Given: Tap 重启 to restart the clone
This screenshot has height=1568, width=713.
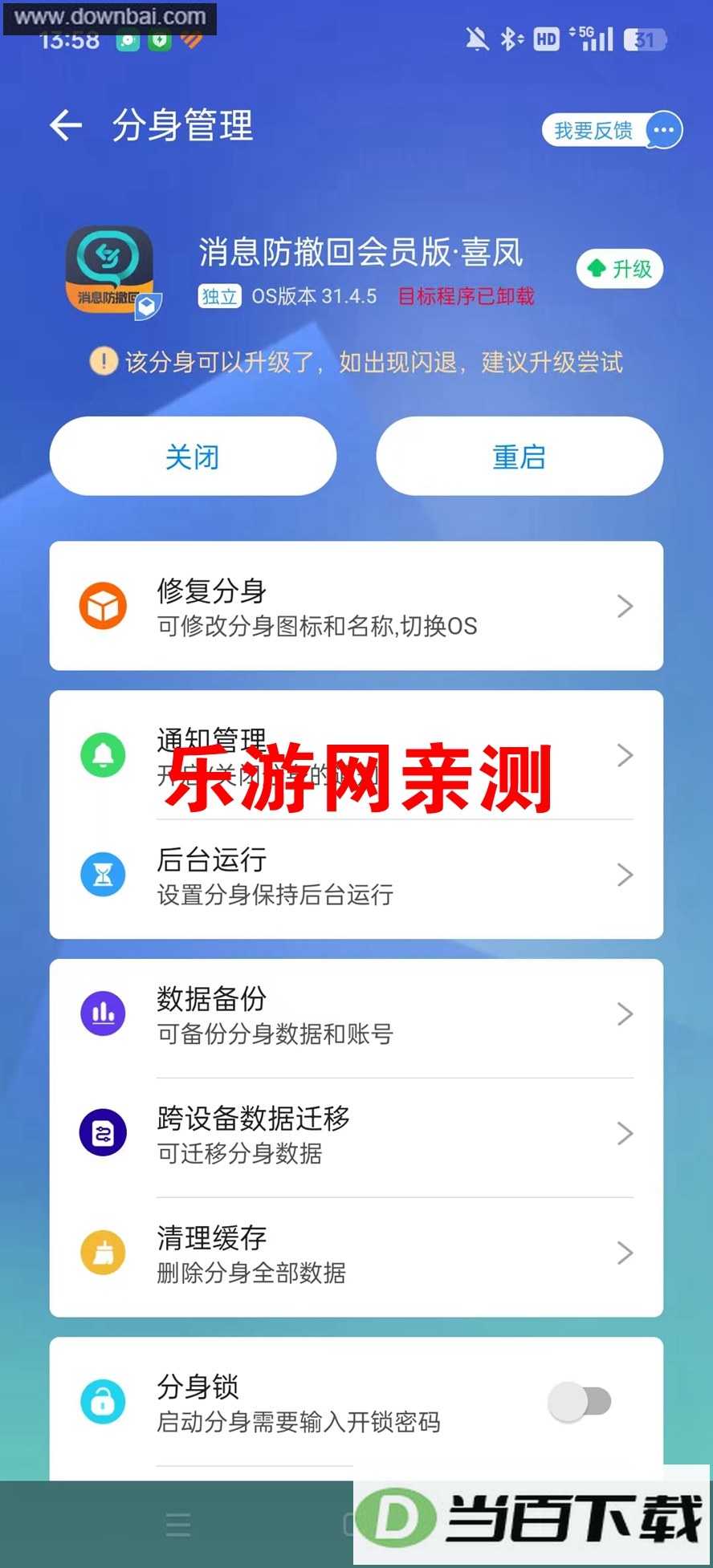Looking at the screenshot, I should (x=519, y=456).
